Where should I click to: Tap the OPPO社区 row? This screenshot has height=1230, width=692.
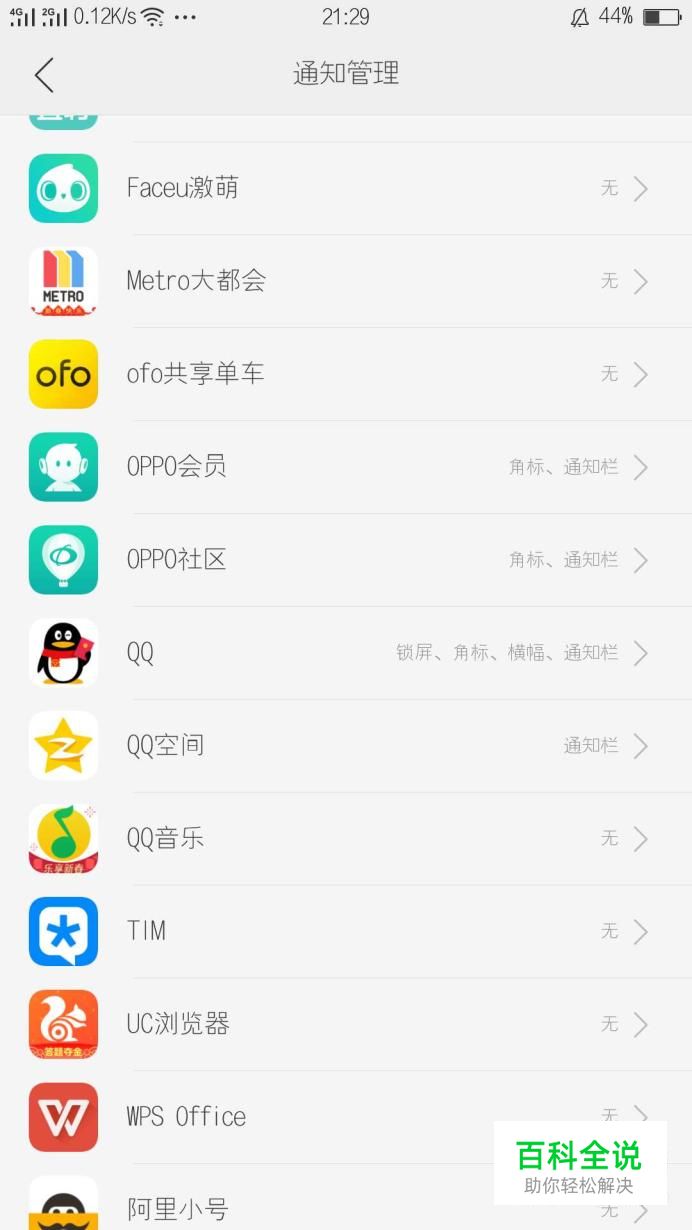[x=346, y=560]
